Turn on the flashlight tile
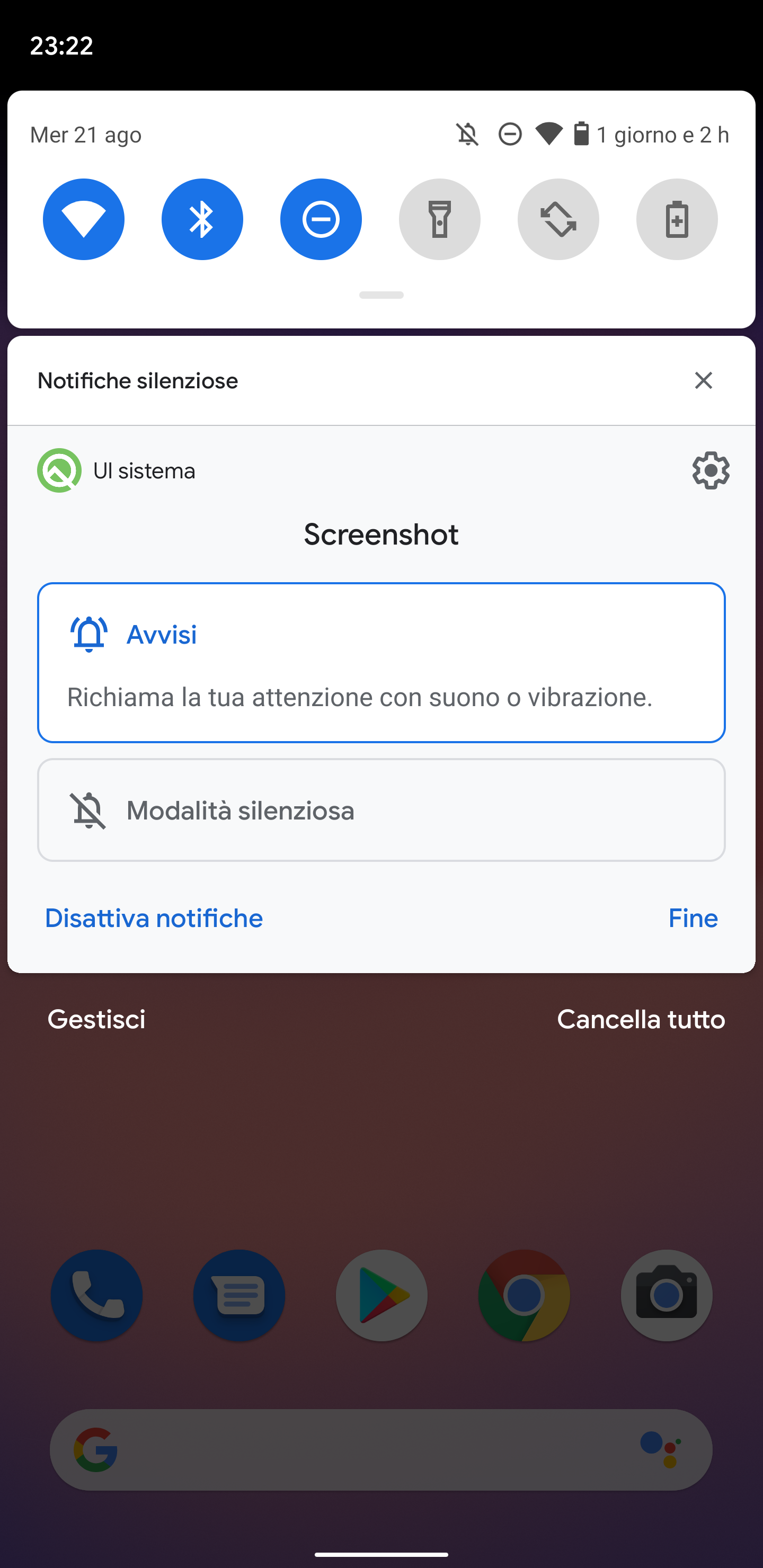763x1568 pixels. tap(440, 219)
